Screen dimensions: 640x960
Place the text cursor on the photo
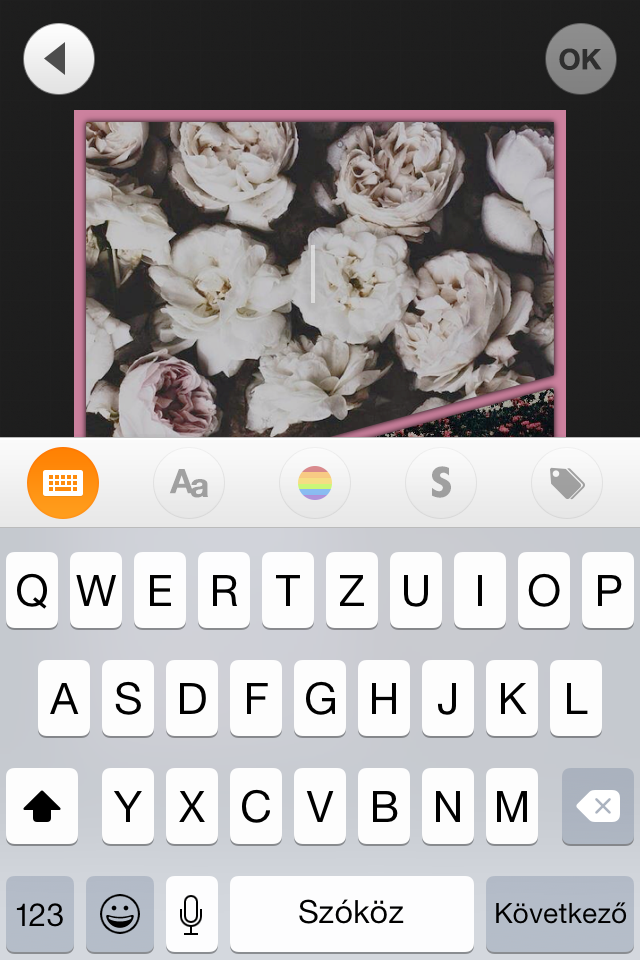pyautogui.click(x=313, y=275)
